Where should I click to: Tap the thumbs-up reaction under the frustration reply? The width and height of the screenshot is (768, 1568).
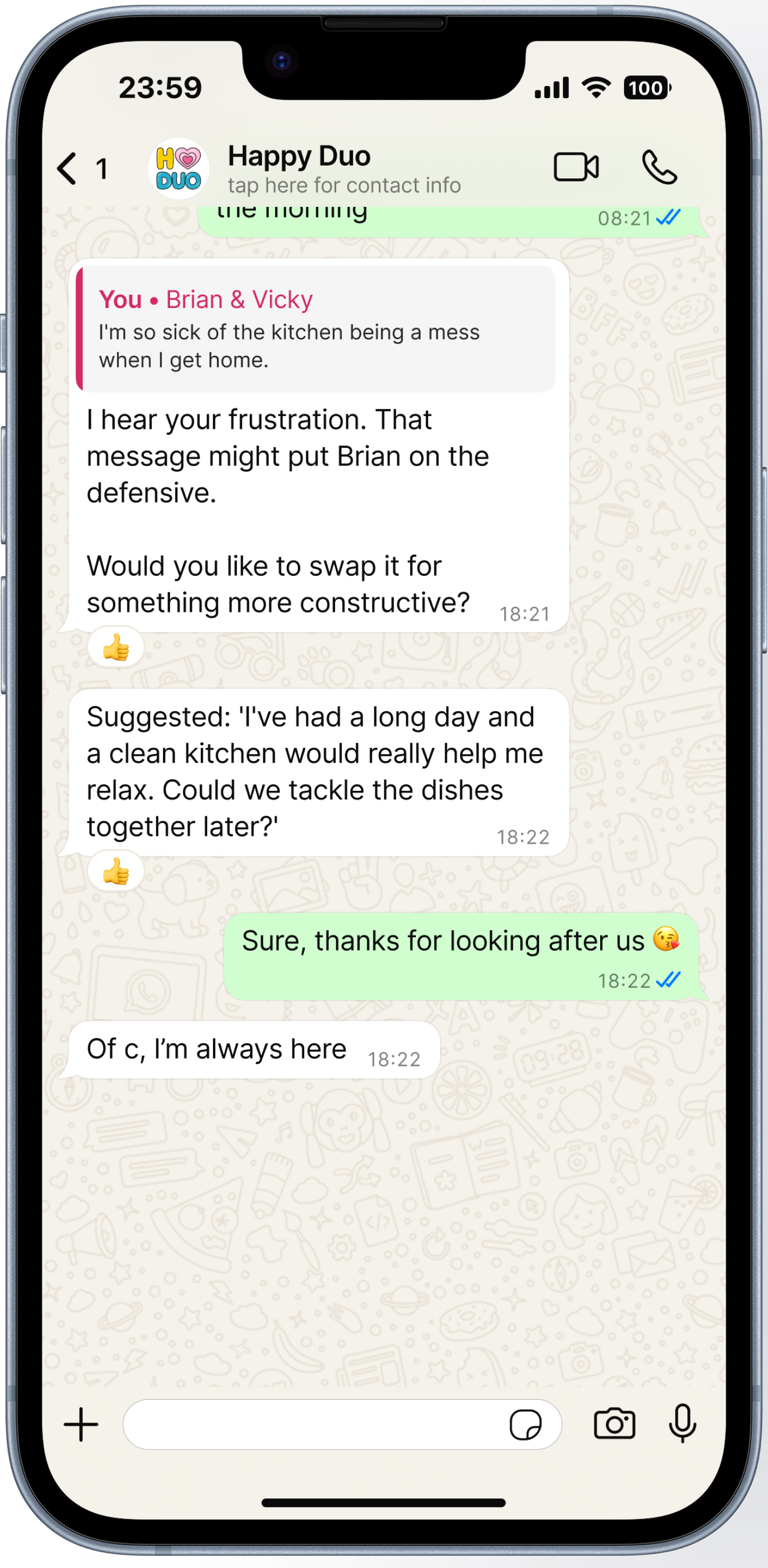(x=117, y=647)
